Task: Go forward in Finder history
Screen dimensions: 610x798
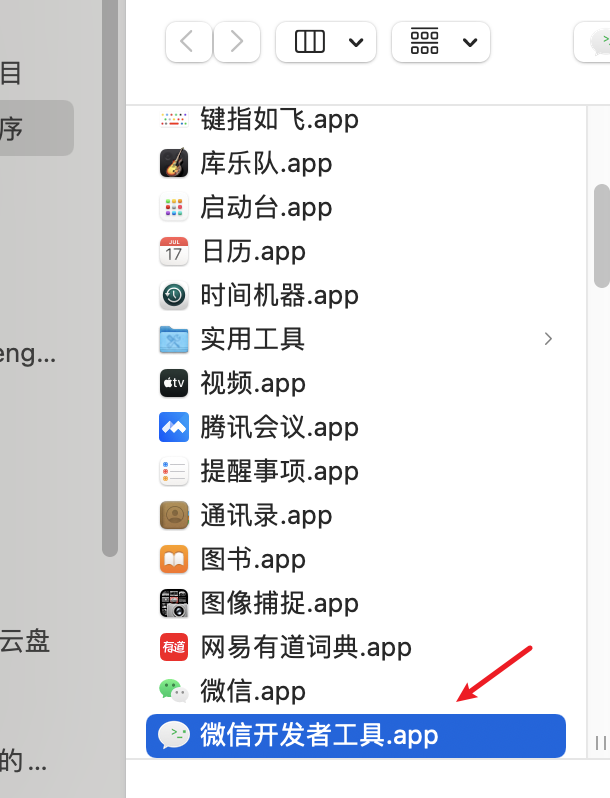Action: tap(236, 41)
